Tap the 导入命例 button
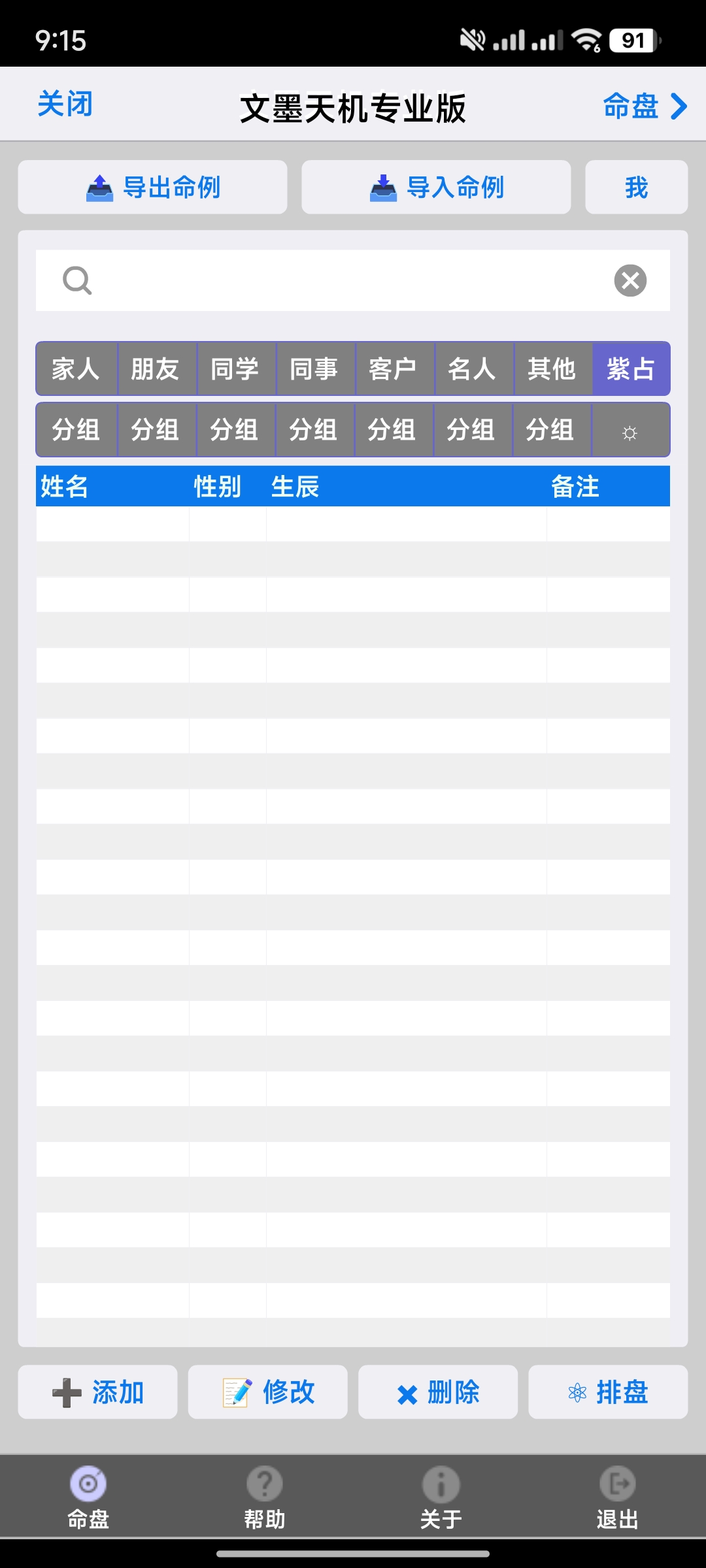Image resolution: width=706 pixels, height=1568 pixels. click(x=436, y=188)
